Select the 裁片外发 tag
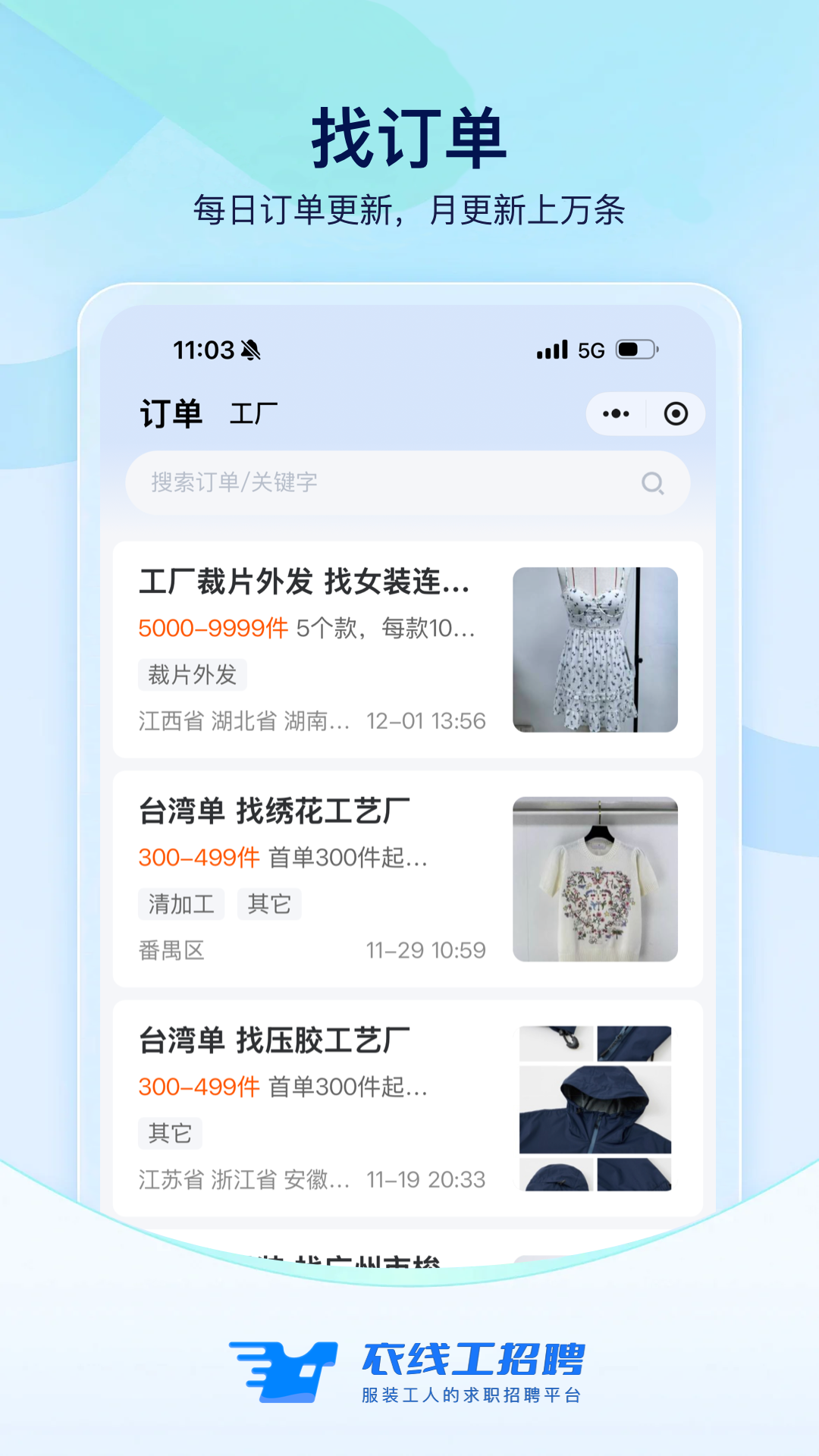 pos(190,676)
